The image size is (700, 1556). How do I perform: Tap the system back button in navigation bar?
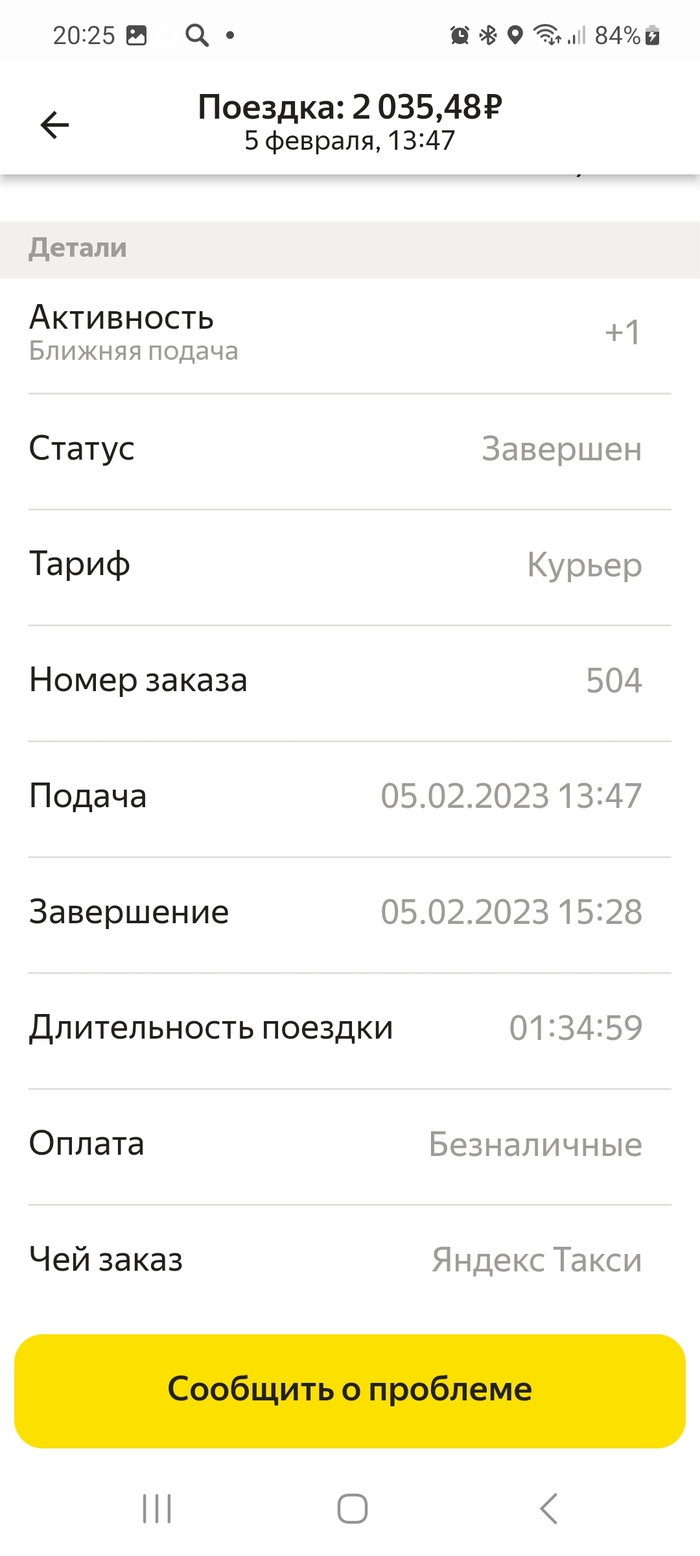click(547, 1508)
